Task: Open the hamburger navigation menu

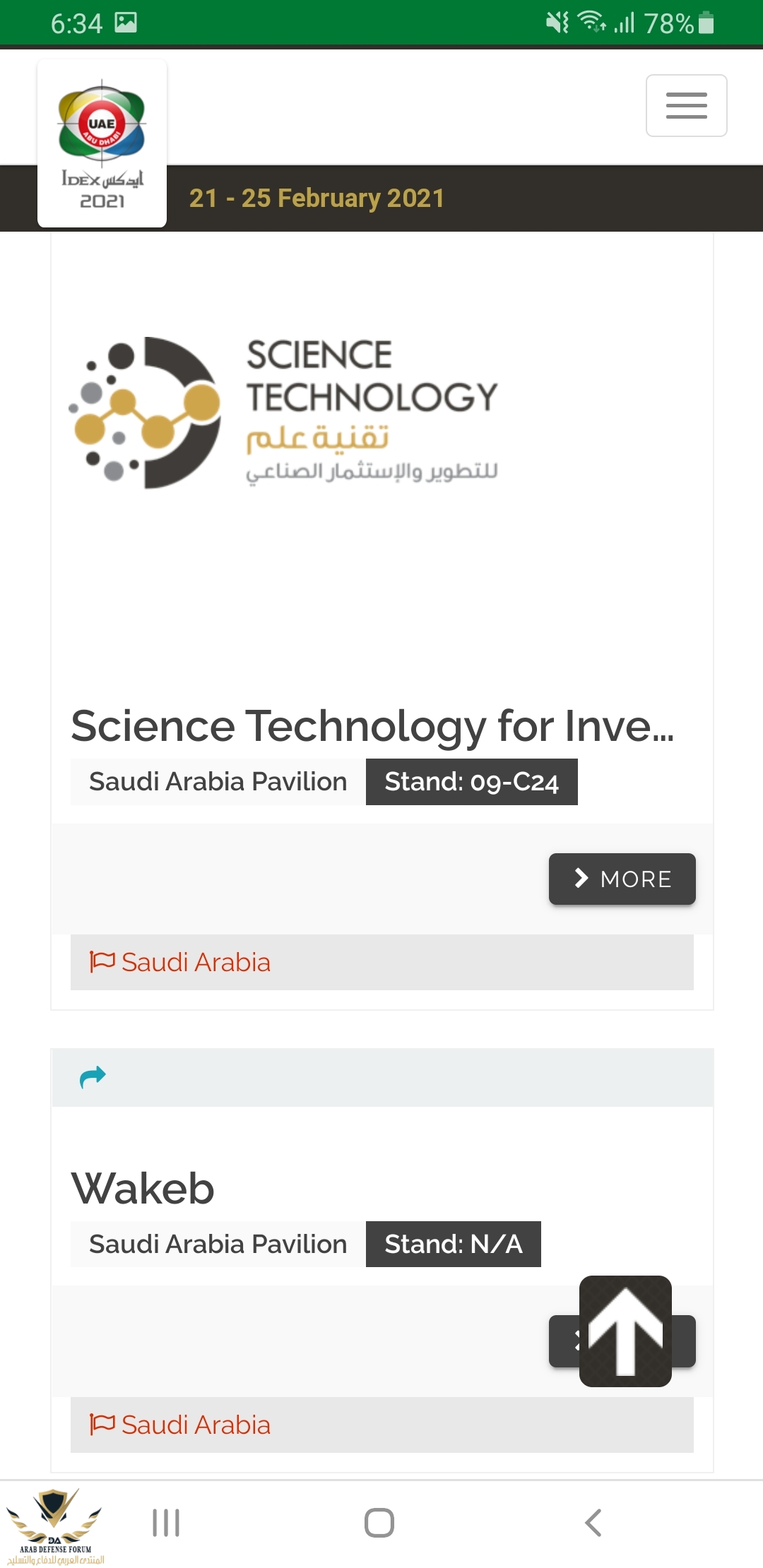Action: (x=686, y=105)
